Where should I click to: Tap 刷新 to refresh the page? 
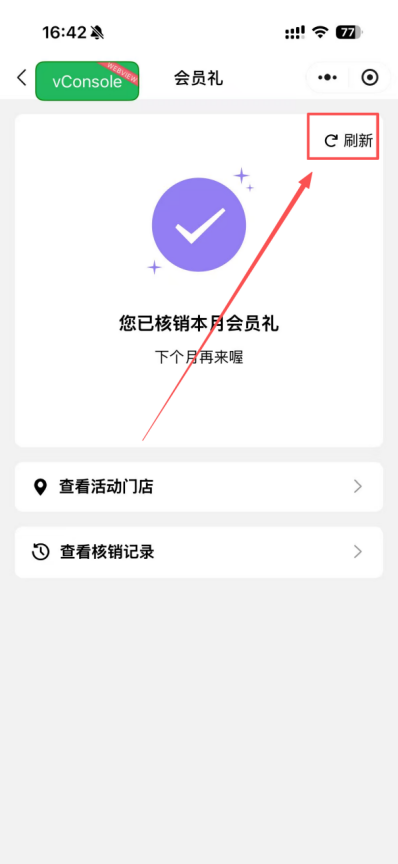(348, 141)
